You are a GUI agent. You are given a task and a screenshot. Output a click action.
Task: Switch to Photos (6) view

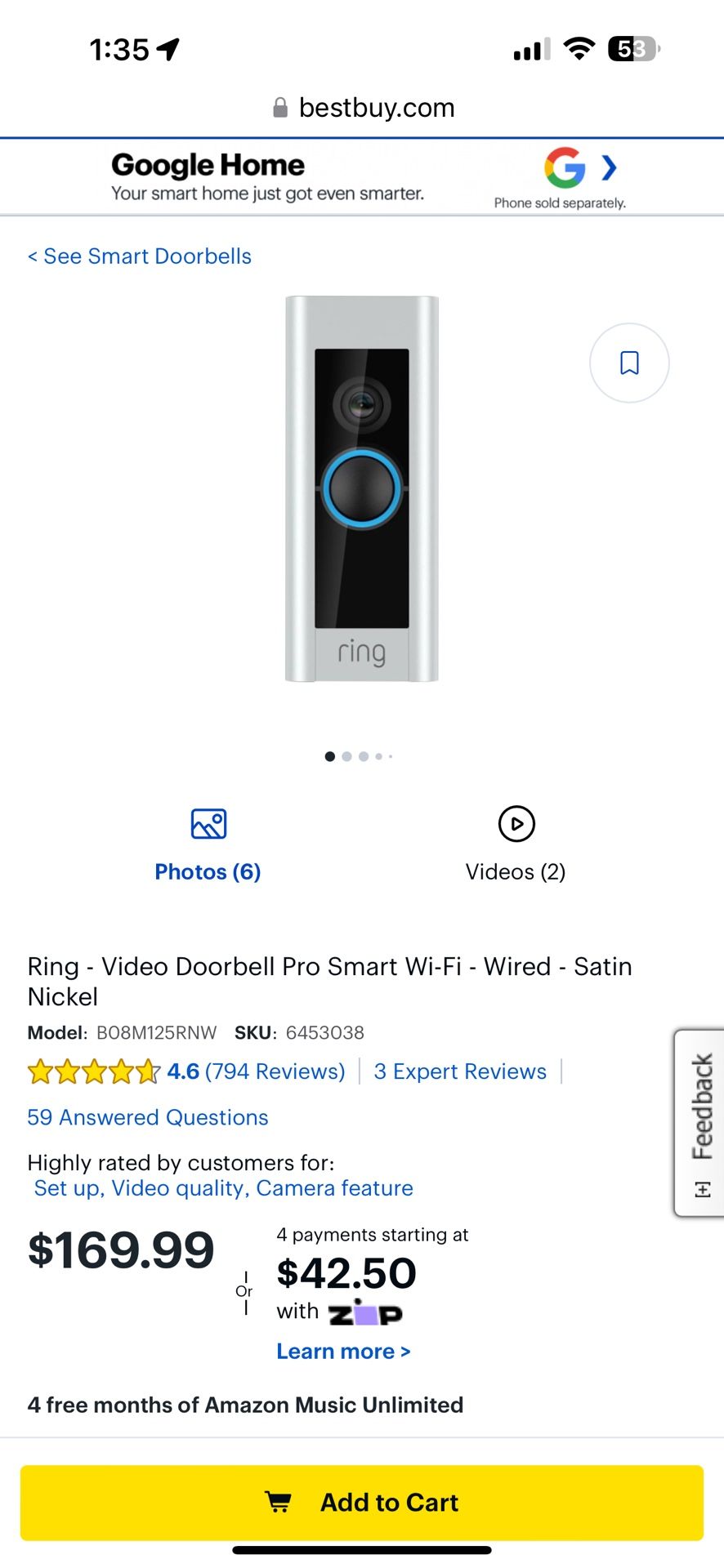point(208,871)
